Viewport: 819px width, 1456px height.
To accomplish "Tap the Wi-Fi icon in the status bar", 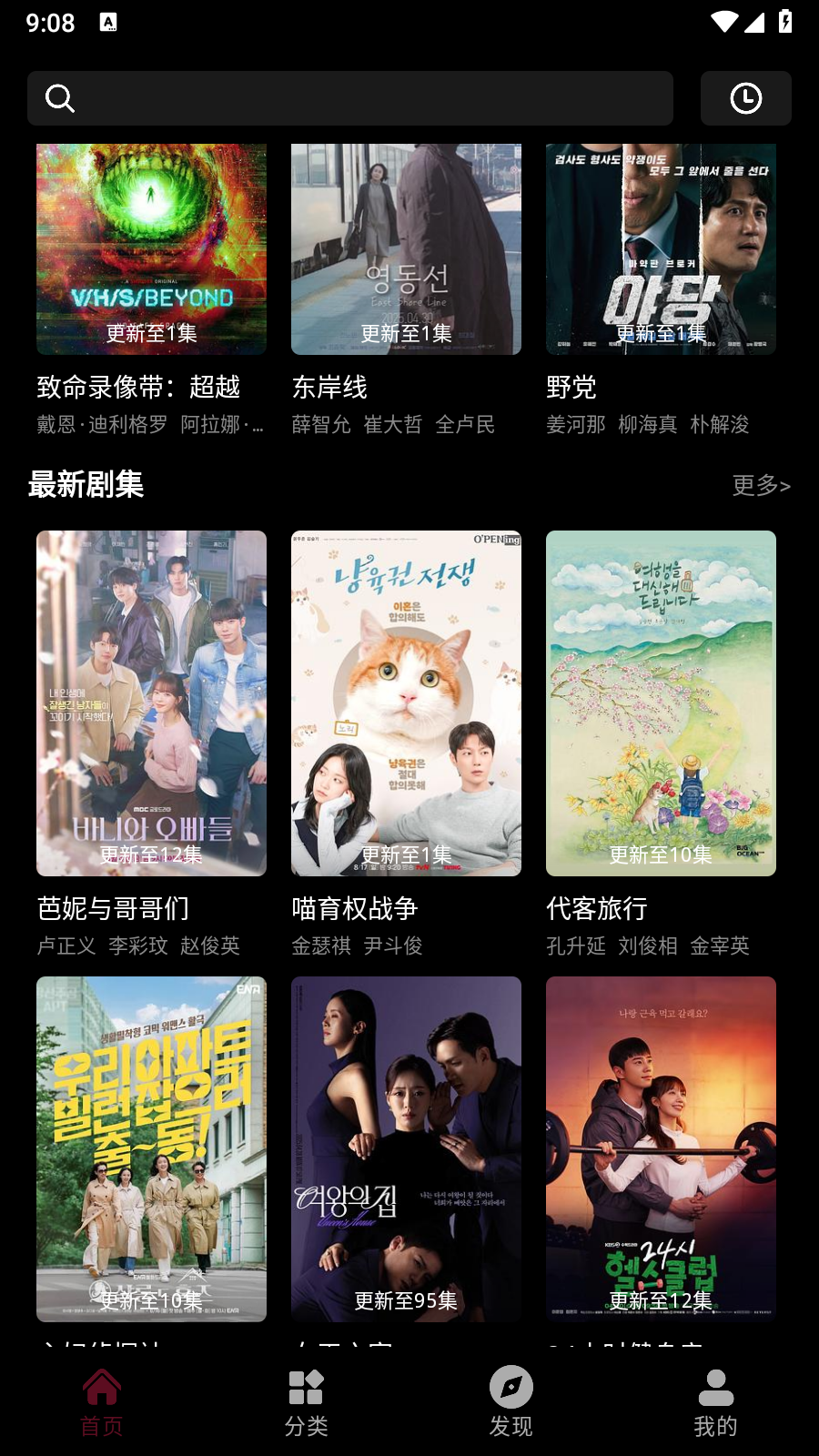I will tap(723, 23).
